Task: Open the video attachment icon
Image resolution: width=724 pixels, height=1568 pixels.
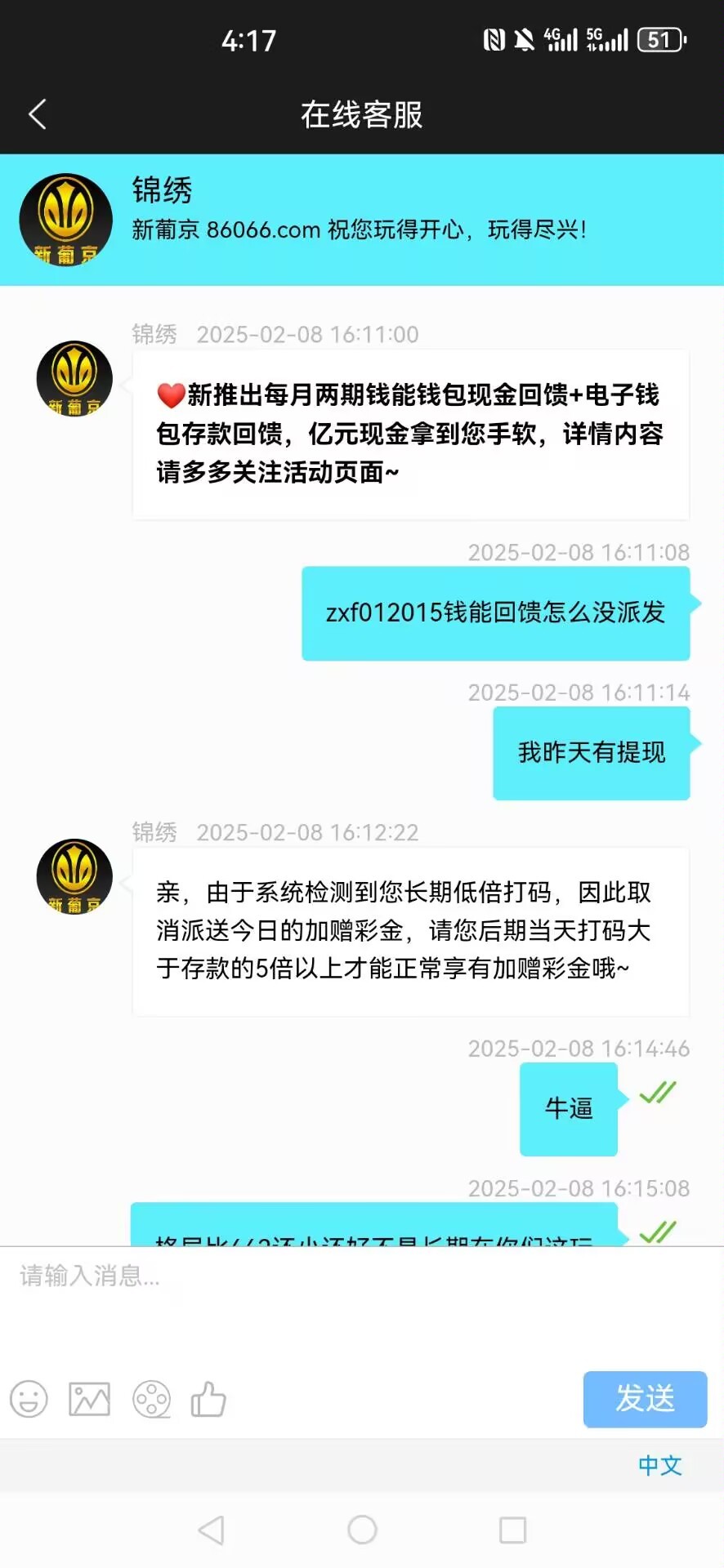Action: [x=152, y=1399]
